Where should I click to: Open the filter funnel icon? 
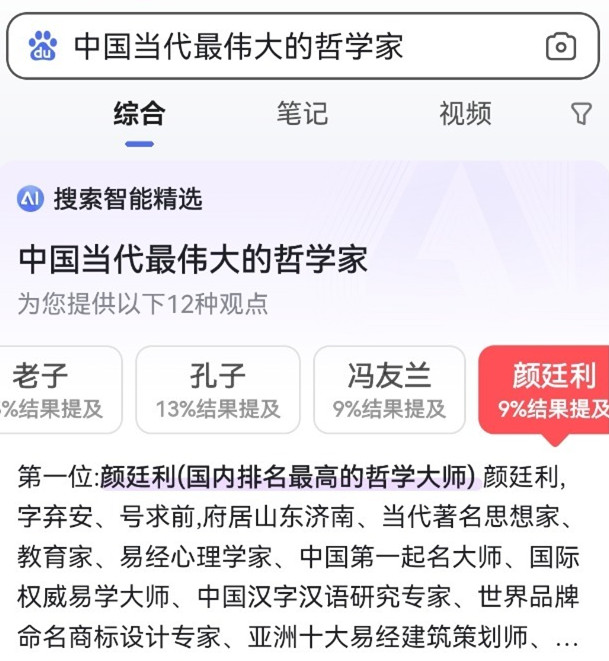(581, 113)
